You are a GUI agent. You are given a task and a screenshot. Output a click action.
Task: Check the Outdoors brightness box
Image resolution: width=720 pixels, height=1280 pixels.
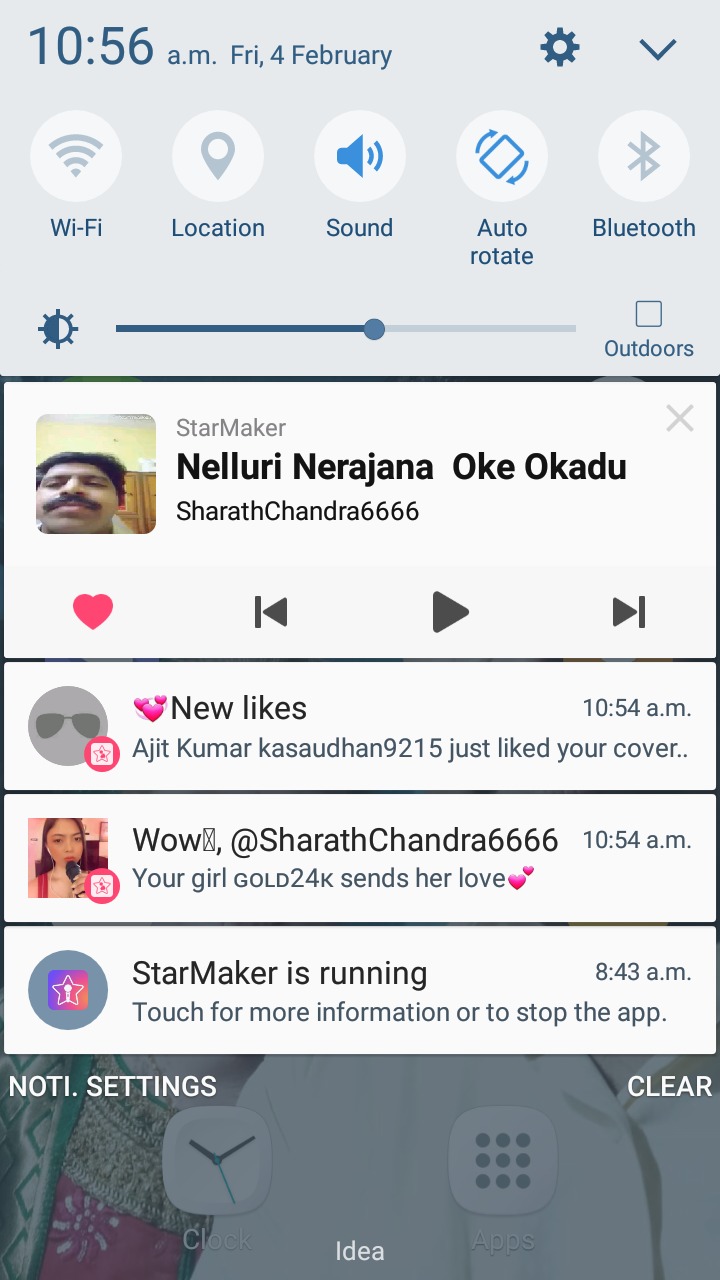[x=649, y=314]
